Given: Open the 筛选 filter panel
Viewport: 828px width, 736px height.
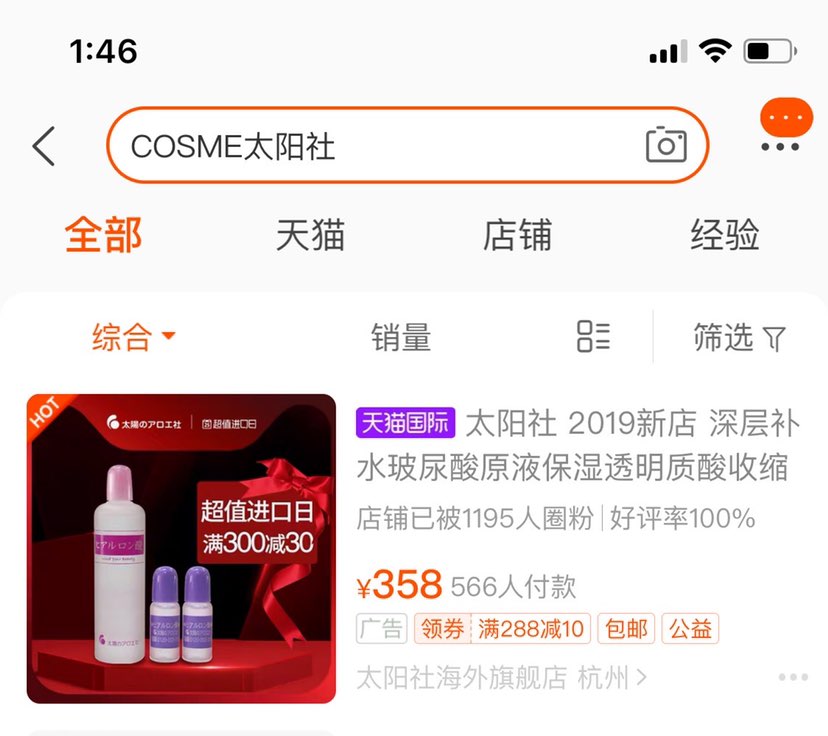Looking at the screenshot, I should 739,337.
